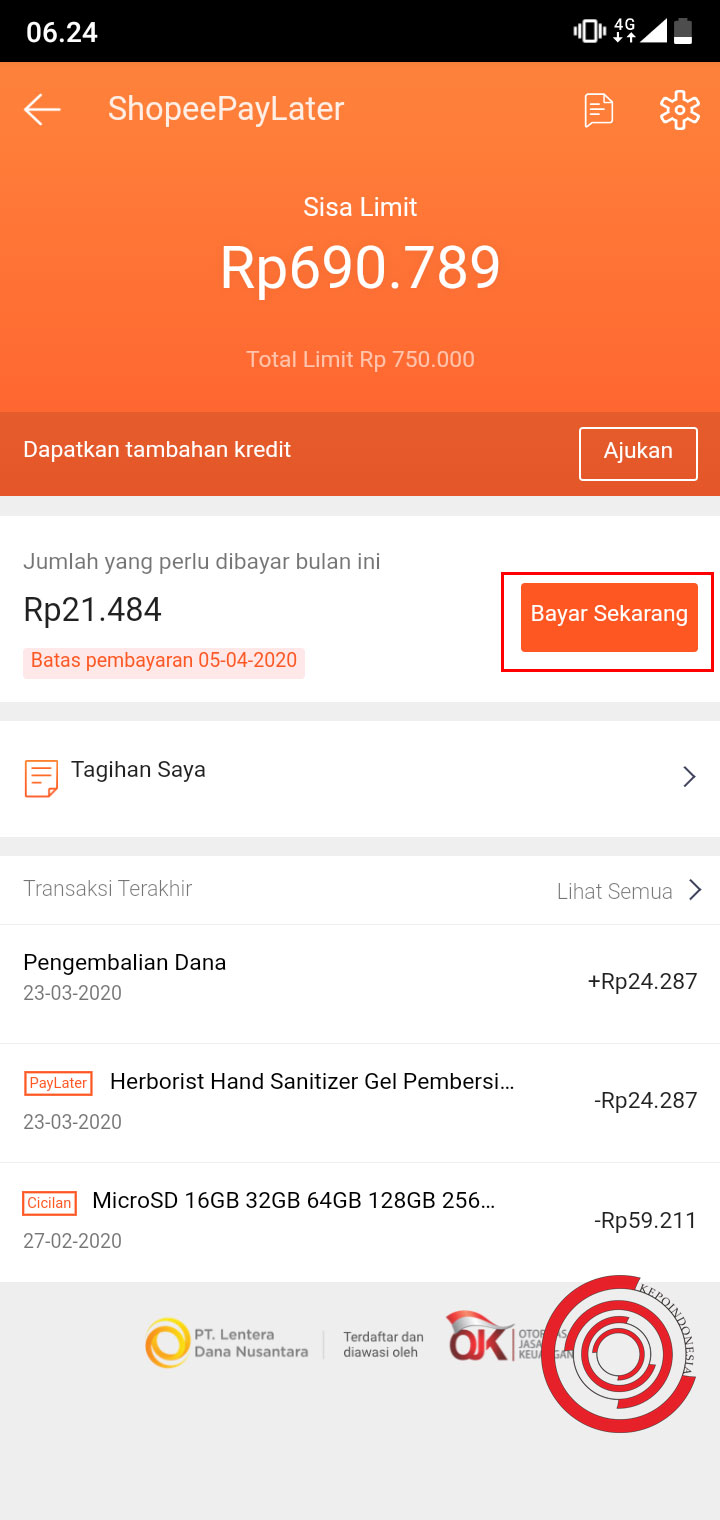This screenshot has width=720, height=1520.
Task: Tap the back arrow to exit ShopeePayLater
Action: coord(42,110)
